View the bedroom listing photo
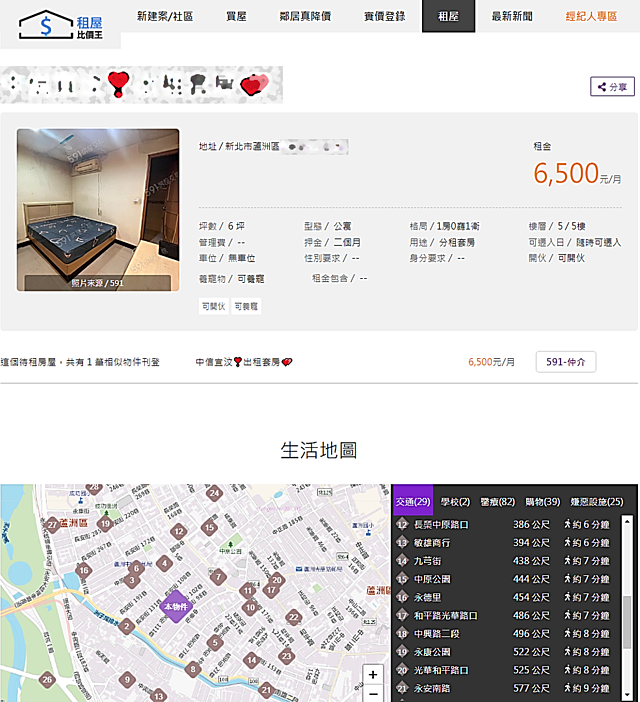The image size is (640, 702). coord(98,209)
